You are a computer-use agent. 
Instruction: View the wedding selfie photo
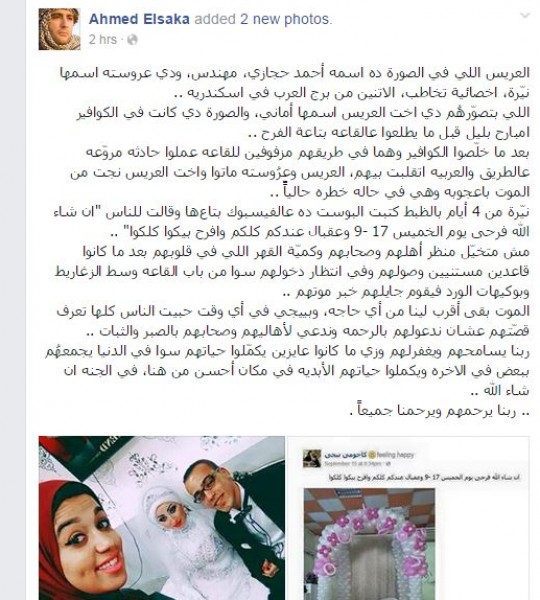[162, 518]
